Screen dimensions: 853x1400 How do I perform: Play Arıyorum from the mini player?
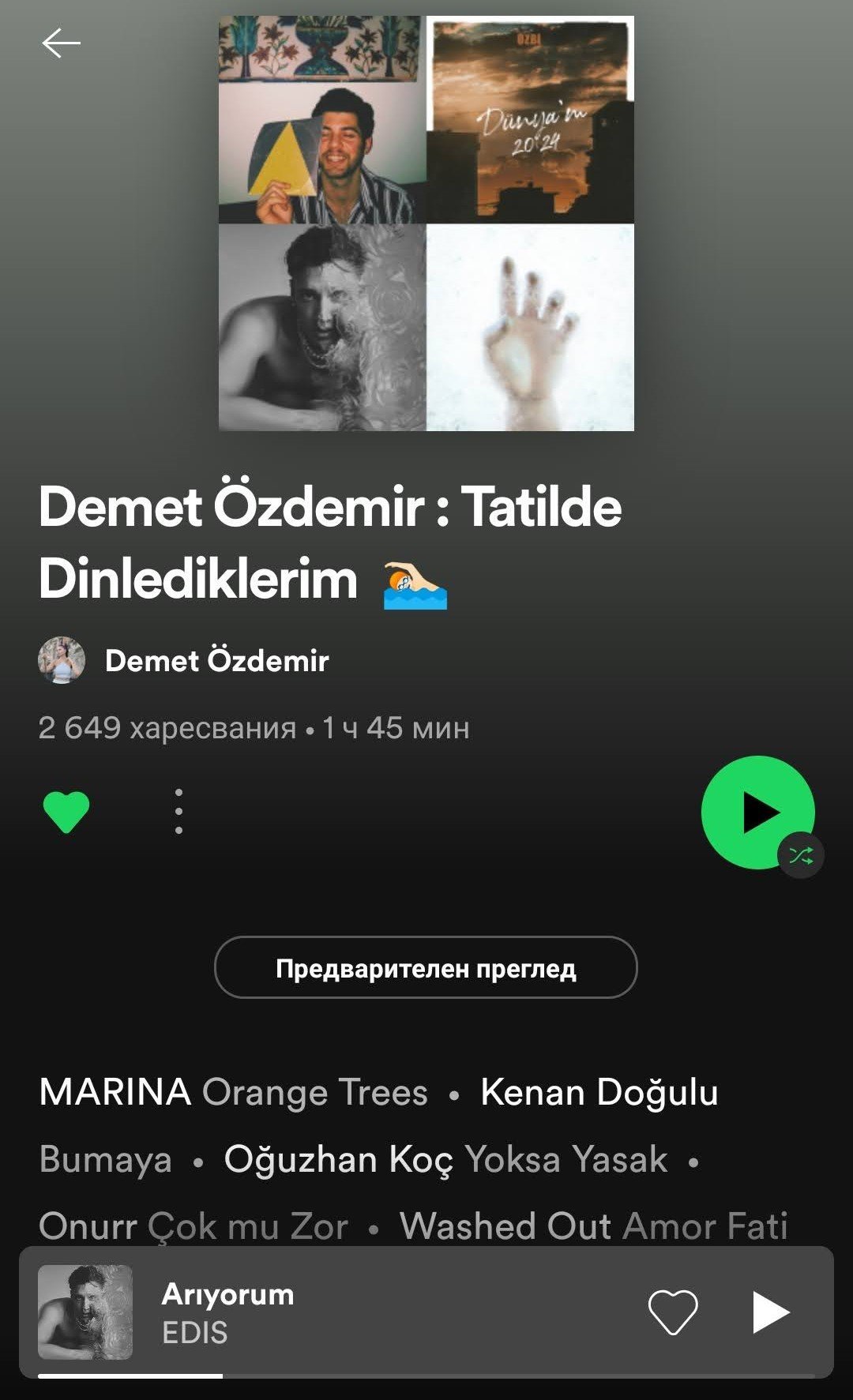coord(770,1312)
